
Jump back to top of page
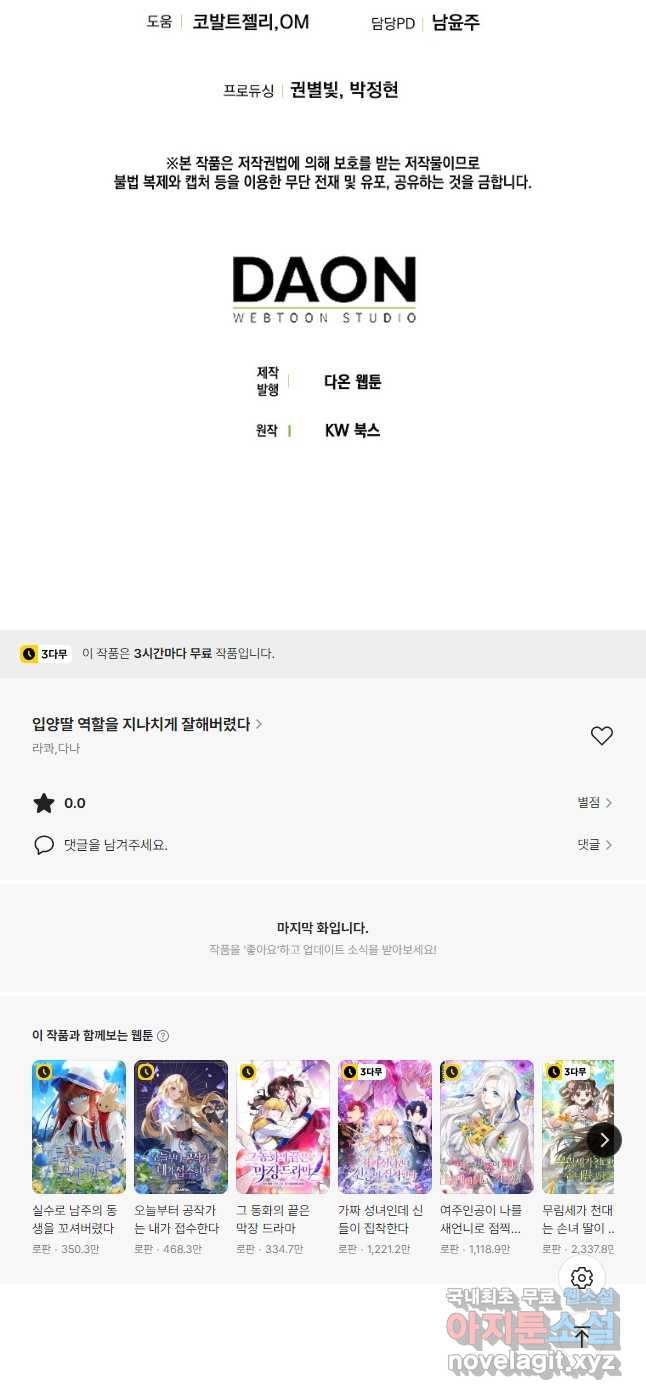pos(582,1337)
